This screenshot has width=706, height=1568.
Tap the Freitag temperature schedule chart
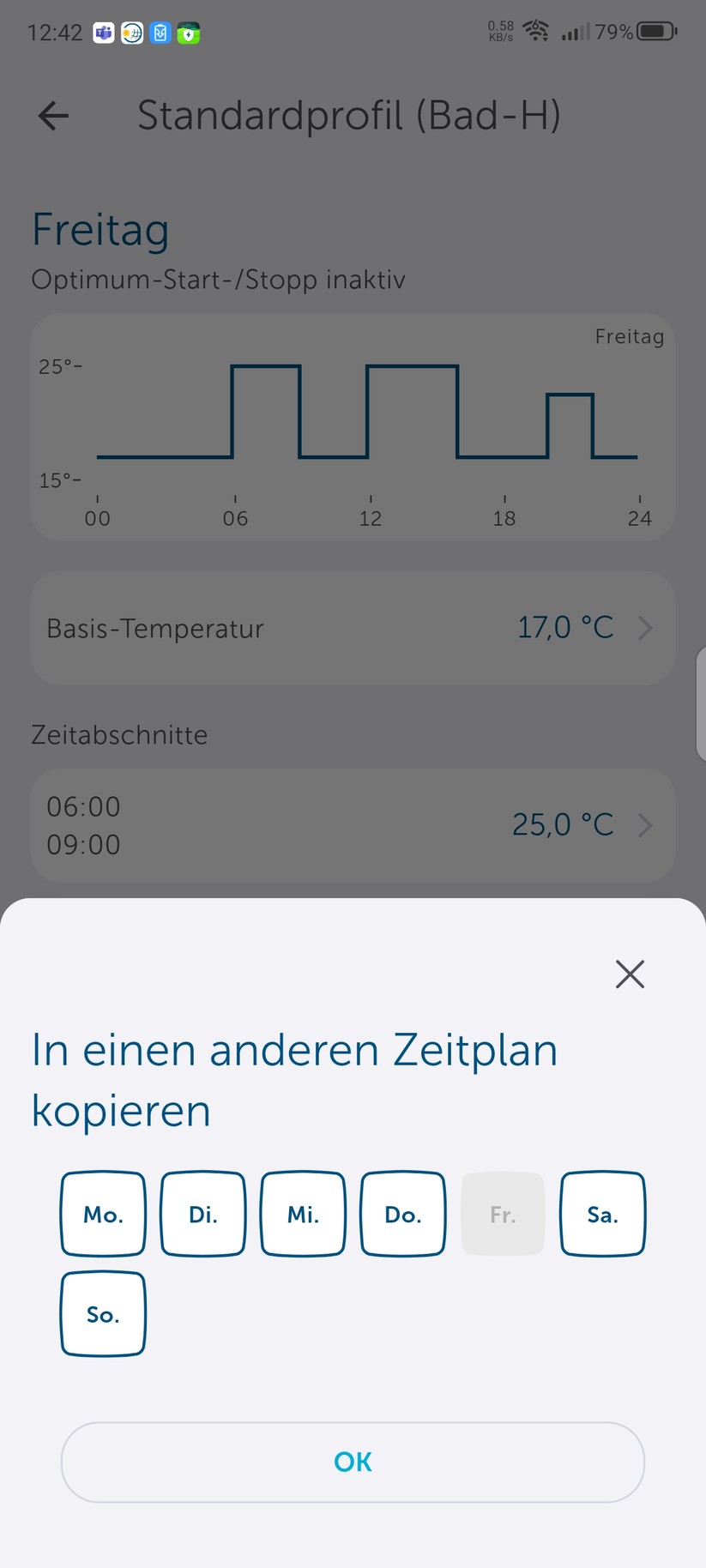tap(353, 425)
